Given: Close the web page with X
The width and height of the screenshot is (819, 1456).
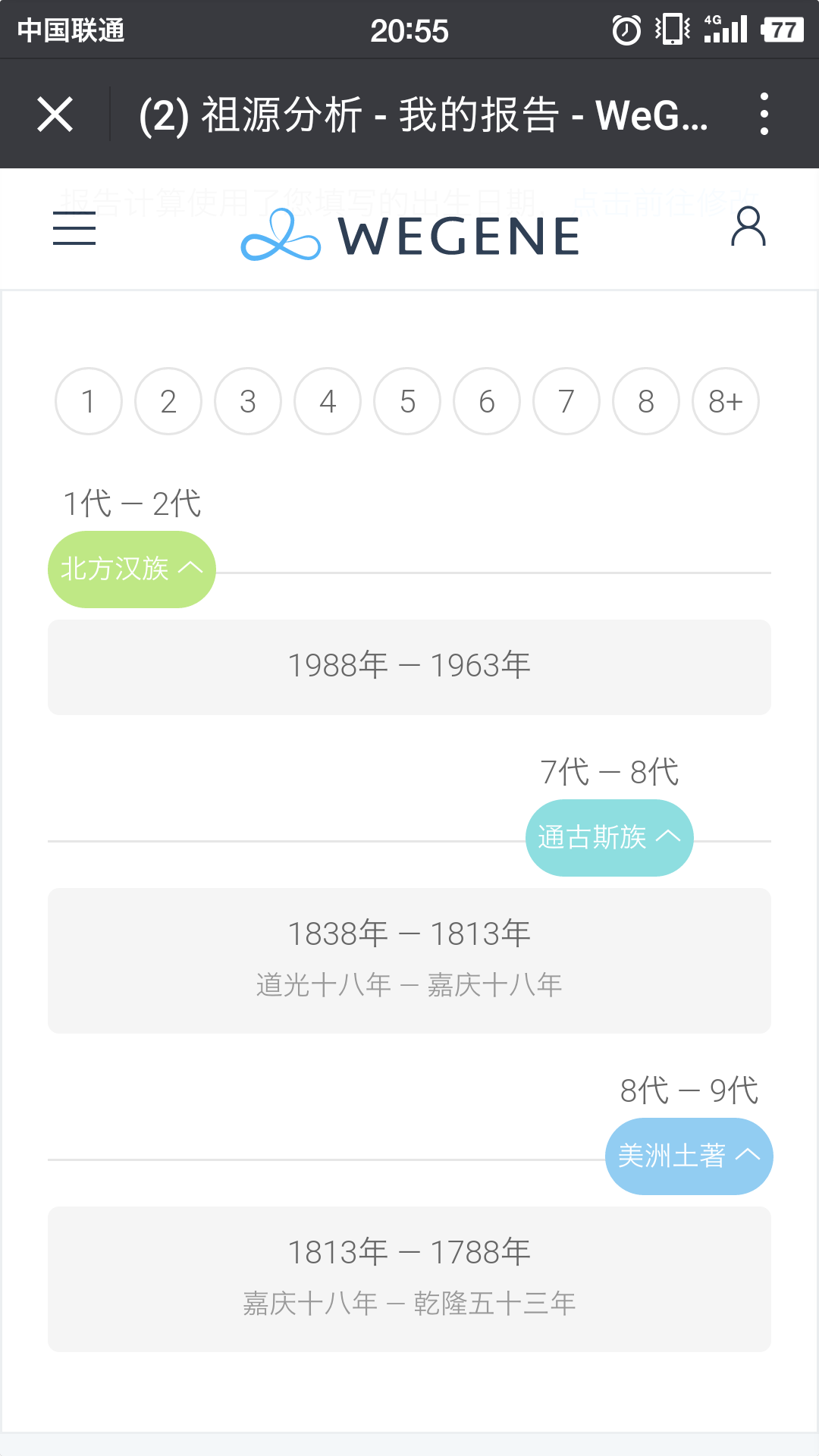Looking at the screenshot, I should [55, 115].
